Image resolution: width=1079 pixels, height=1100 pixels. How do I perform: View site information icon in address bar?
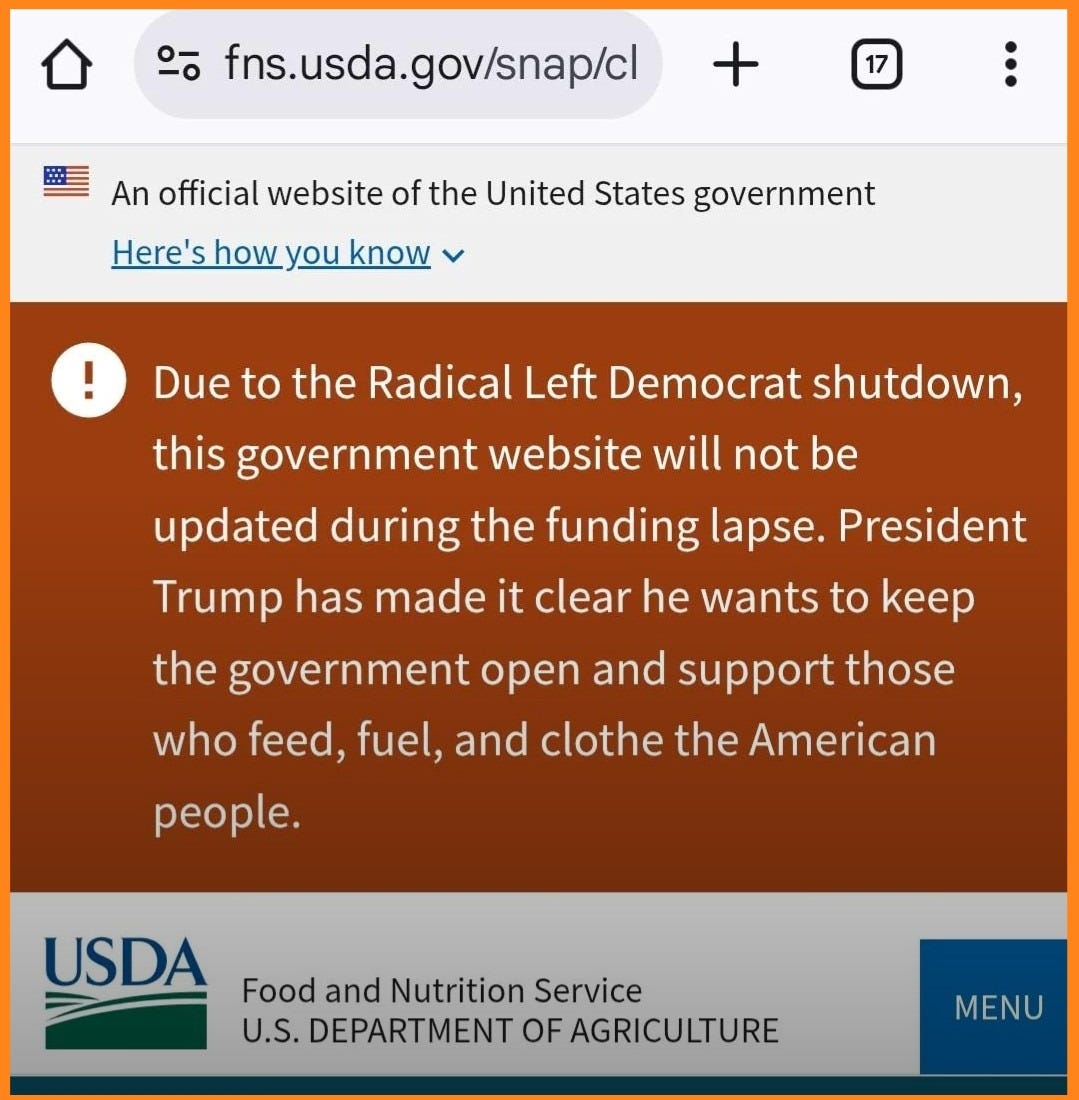(x=180, y=66)
